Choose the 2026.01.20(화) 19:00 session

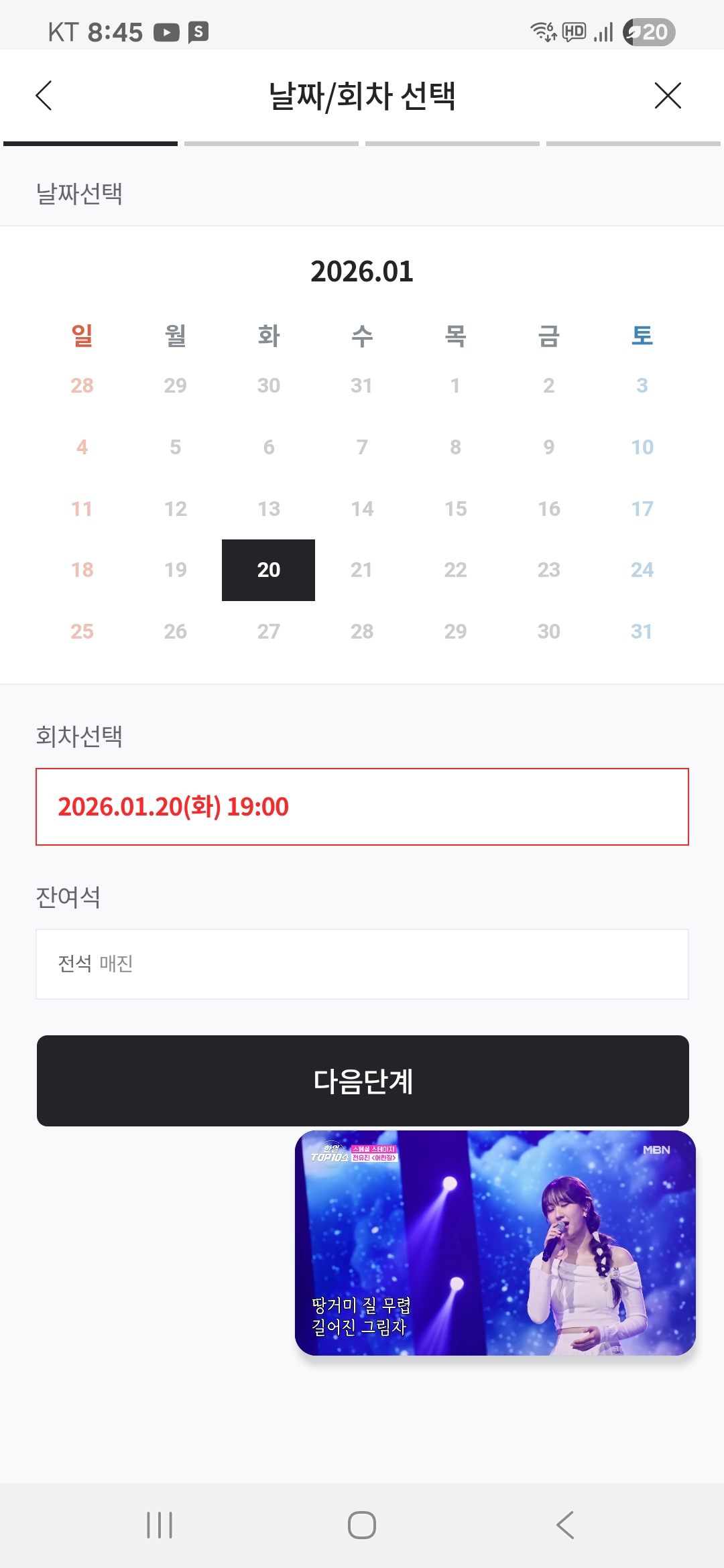(x=362, y=807)
